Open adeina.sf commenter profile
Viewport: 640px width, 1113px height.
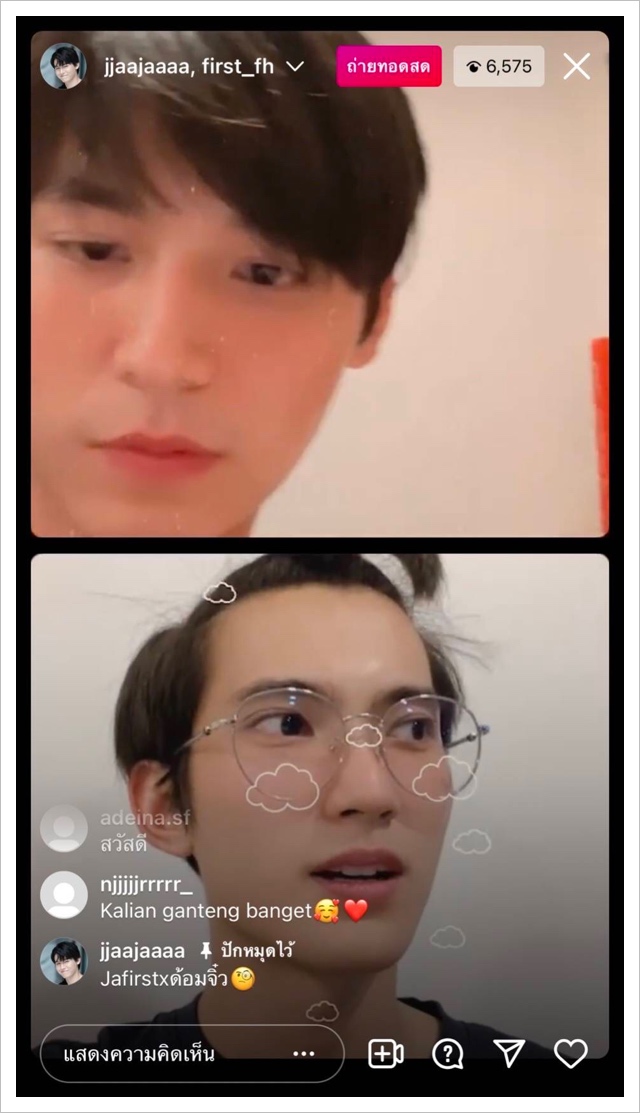coord(64,829)
